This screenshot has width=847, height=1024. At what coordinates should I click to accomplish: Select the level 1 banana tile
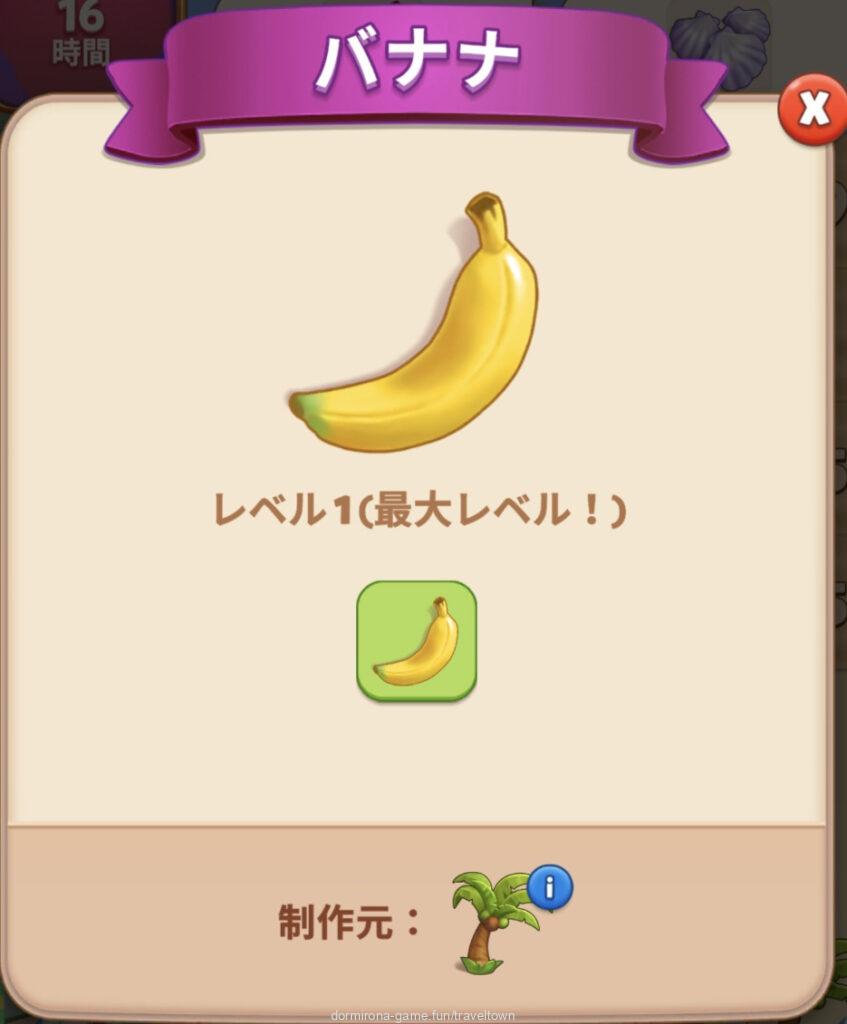click(416, 640)
